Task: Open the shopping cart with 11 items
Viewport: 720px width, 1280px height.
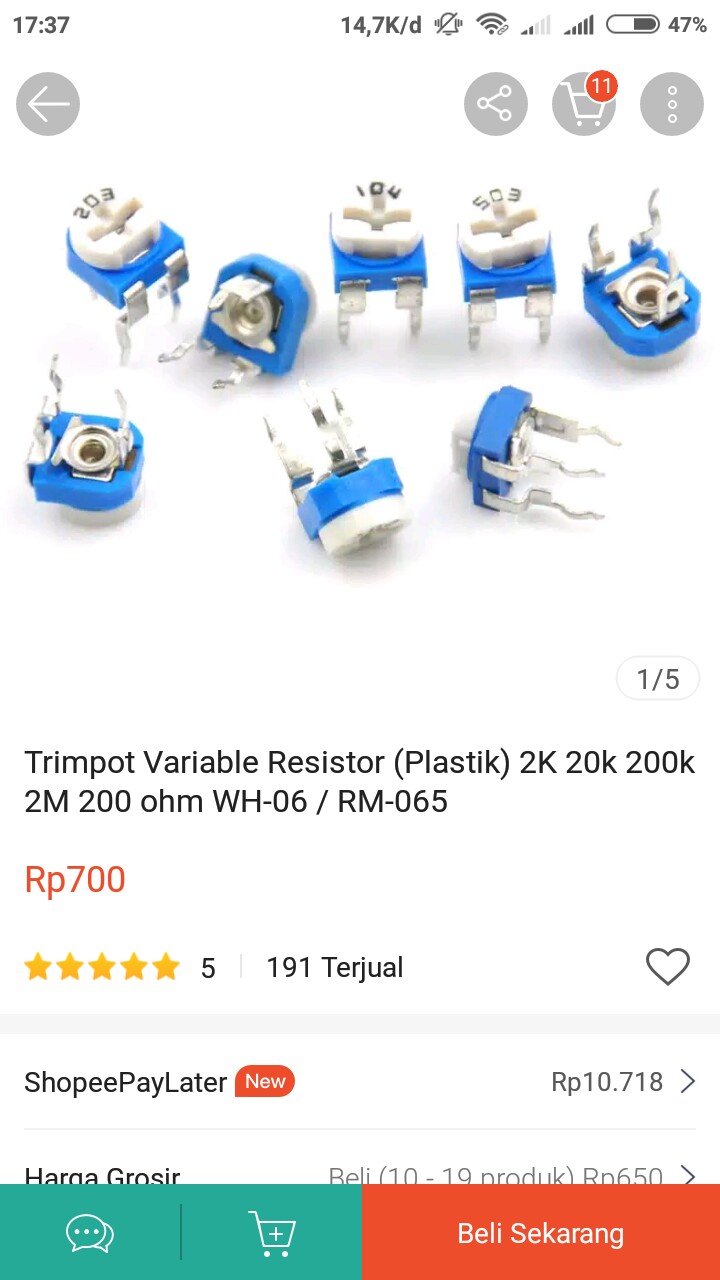Action: tap(583, 103)
